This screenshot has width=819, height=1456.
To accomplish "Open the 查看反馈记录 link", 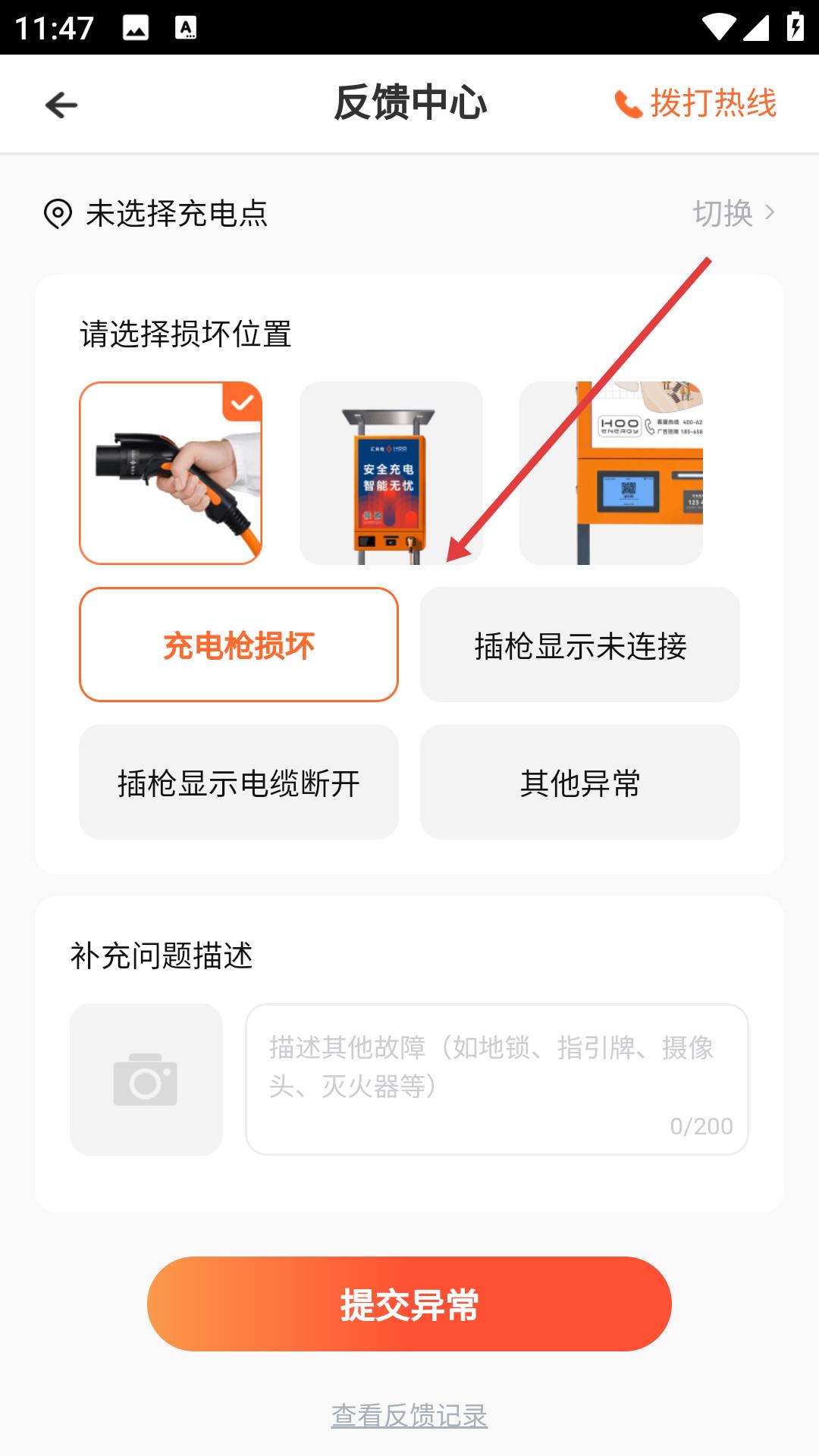I will (409, 1415).
